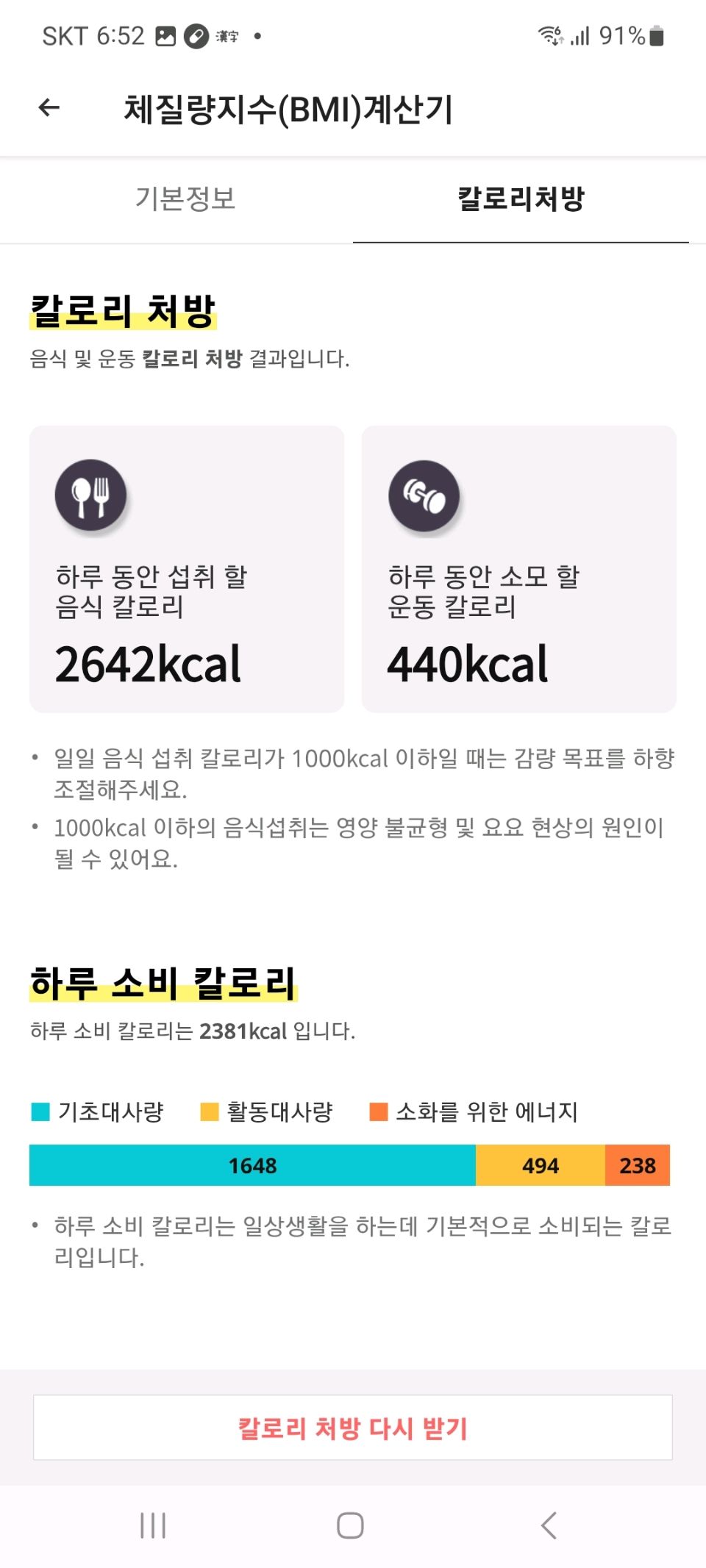Image resolution: width=706 pixels, height=1568 pixels.
Task: Switch to the 기본정보 tab
Action: pyautogui.click(x=185, y=198)
